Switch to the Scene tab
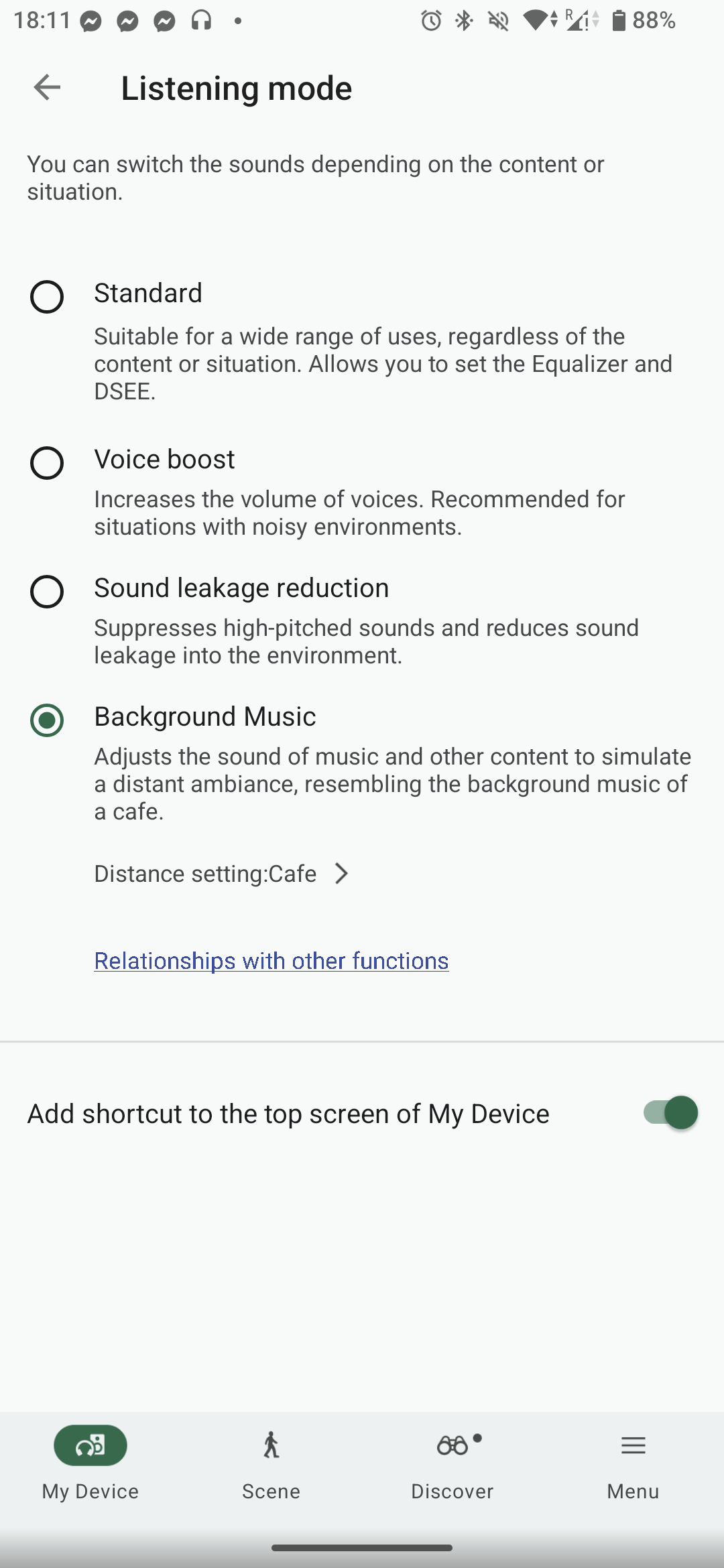The width and height of the screenshot is (724, 1568). point(271,1462)
